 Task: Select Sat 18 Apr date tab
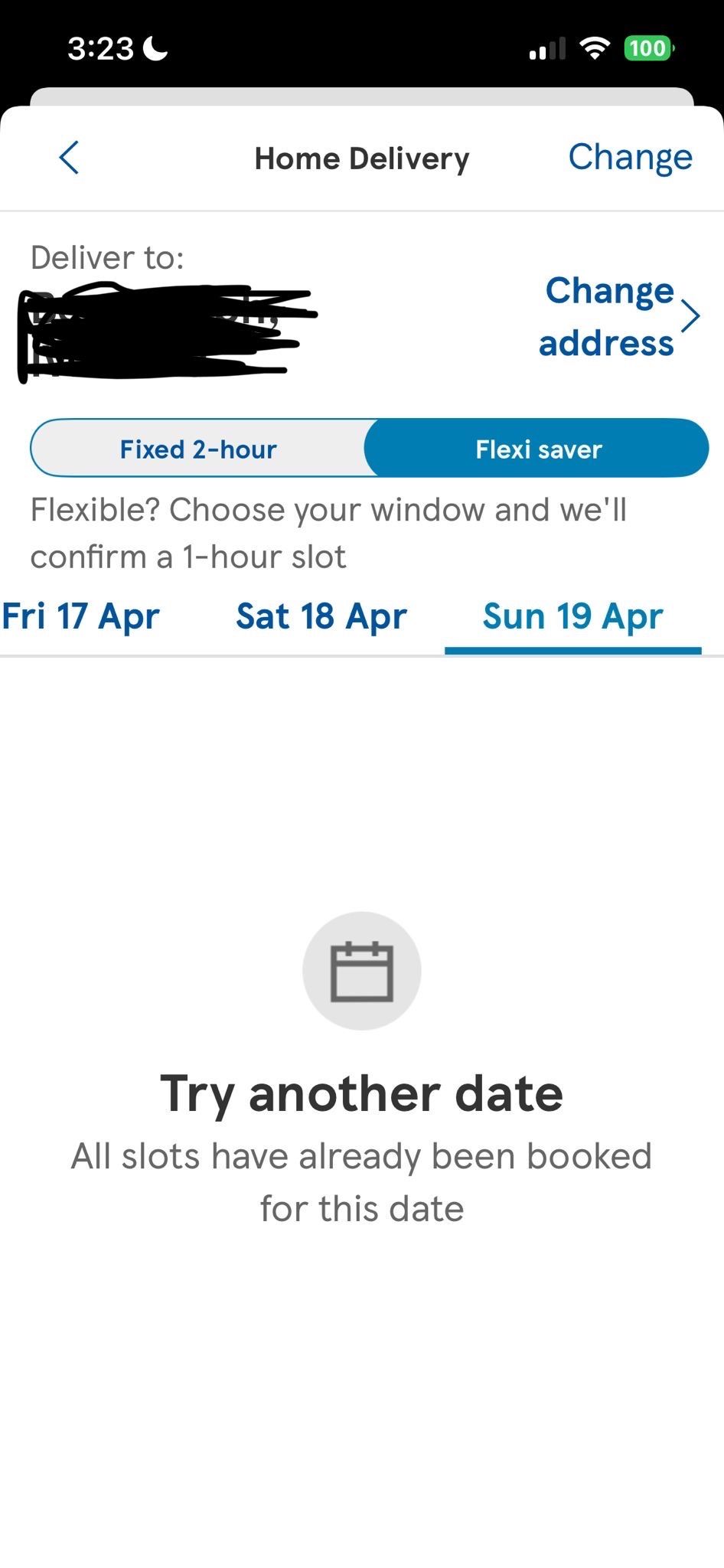(x=321, y=616)
